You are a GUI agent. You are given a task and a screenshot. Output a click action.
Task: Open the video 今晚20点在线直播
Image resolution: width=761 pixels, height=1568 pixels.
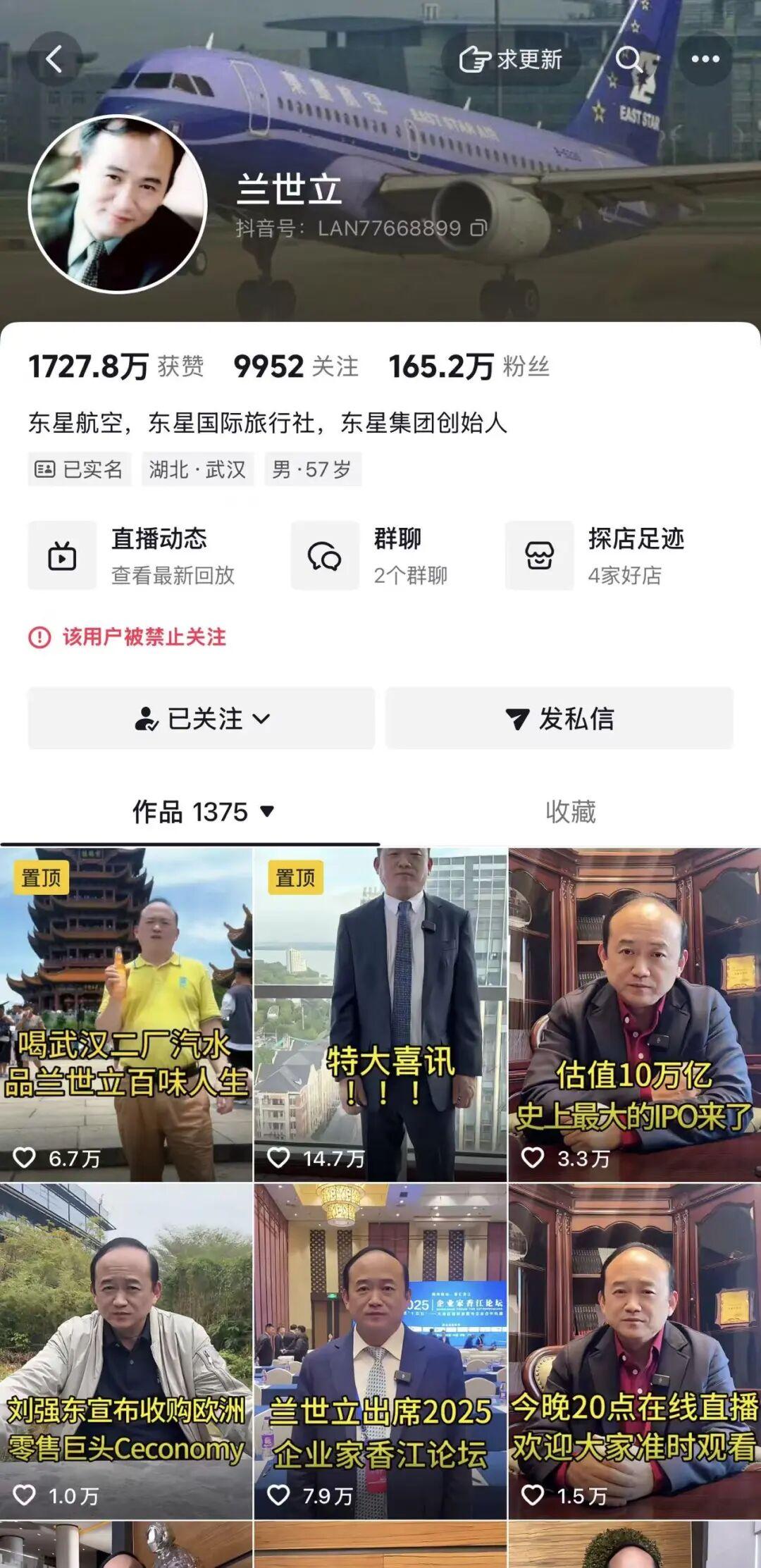coord(635,1352)
